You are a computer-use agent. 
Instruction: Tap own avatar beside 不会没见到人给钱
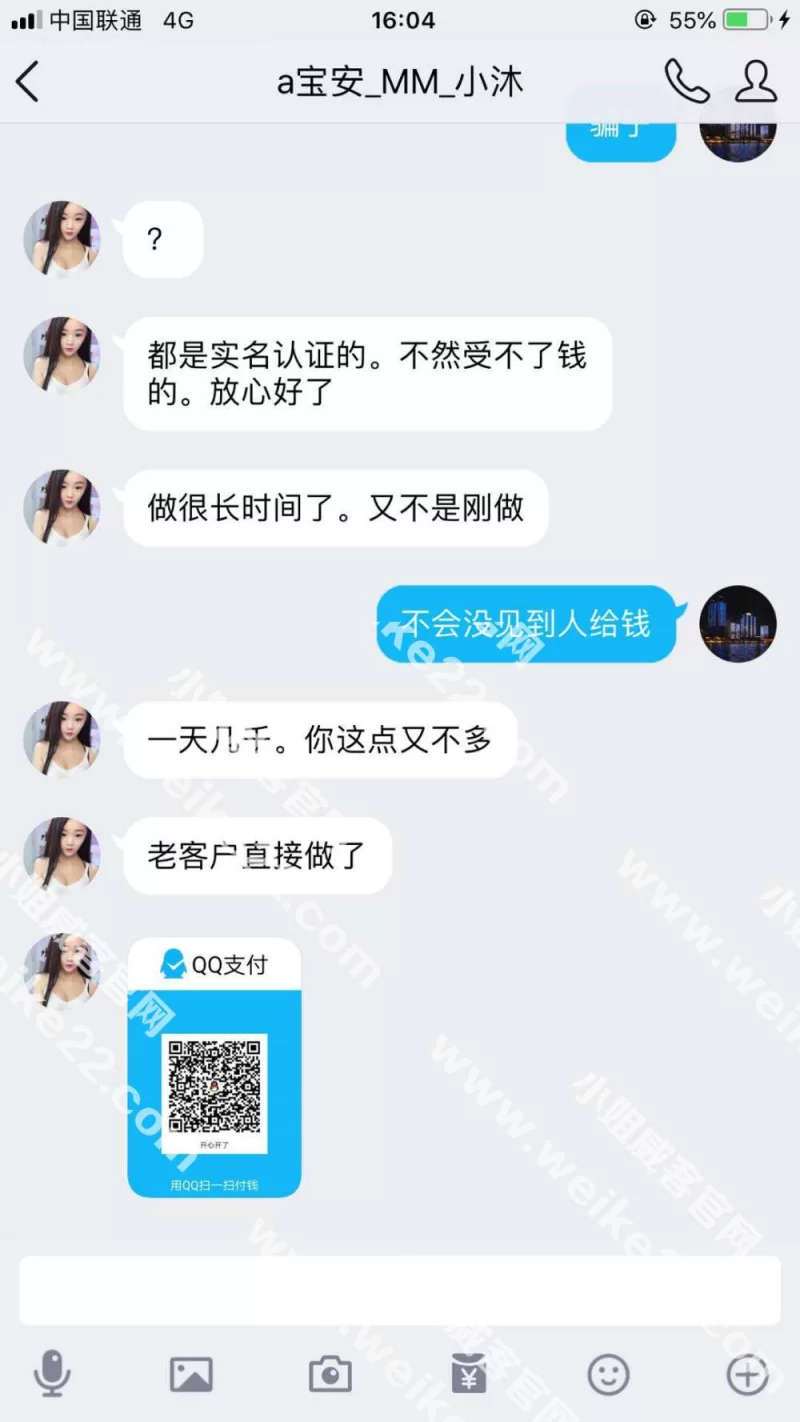[738, 623]
